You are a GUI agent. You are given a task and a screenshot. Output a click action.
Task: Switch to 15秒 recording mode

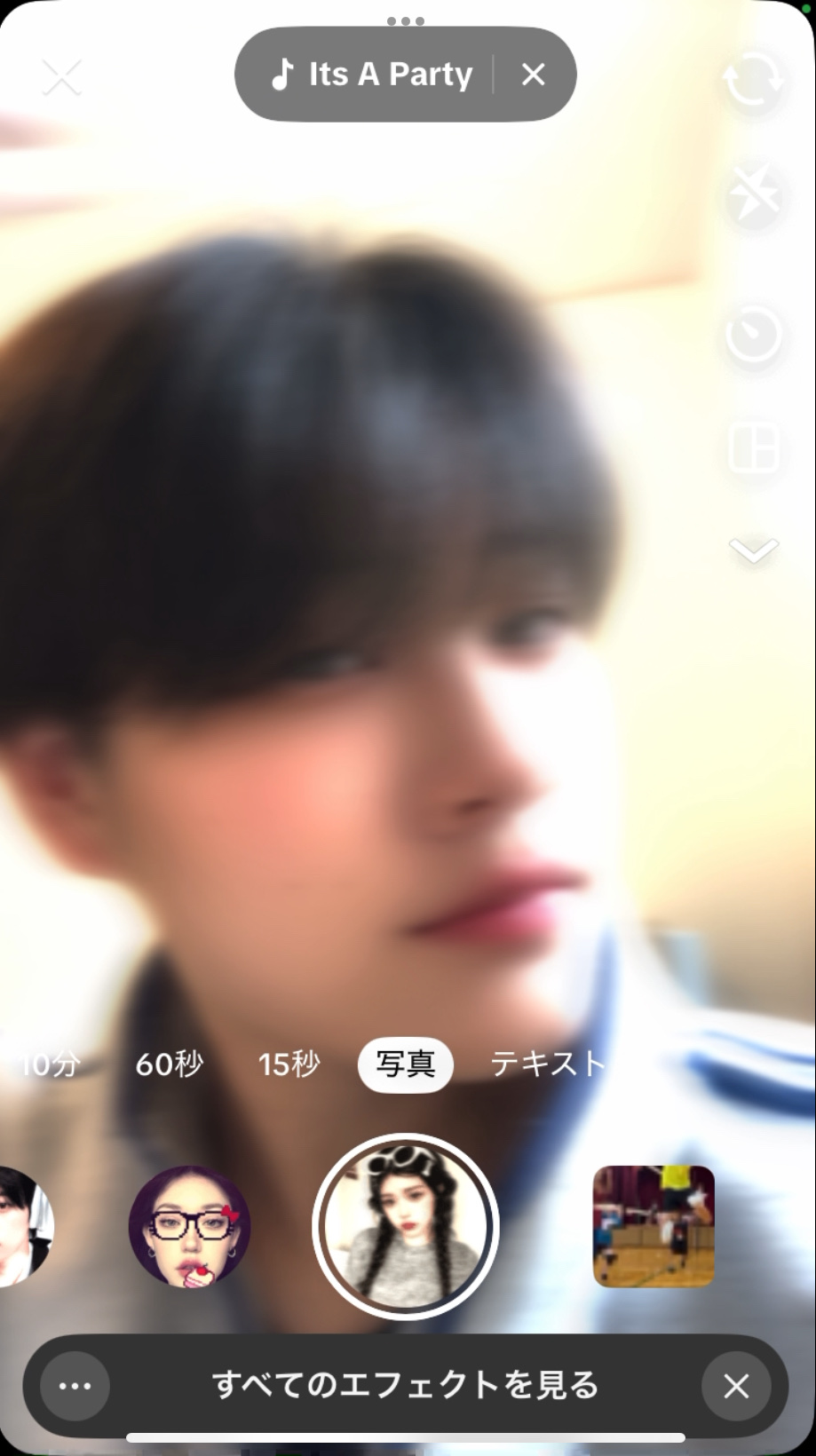coord(289,1064)
